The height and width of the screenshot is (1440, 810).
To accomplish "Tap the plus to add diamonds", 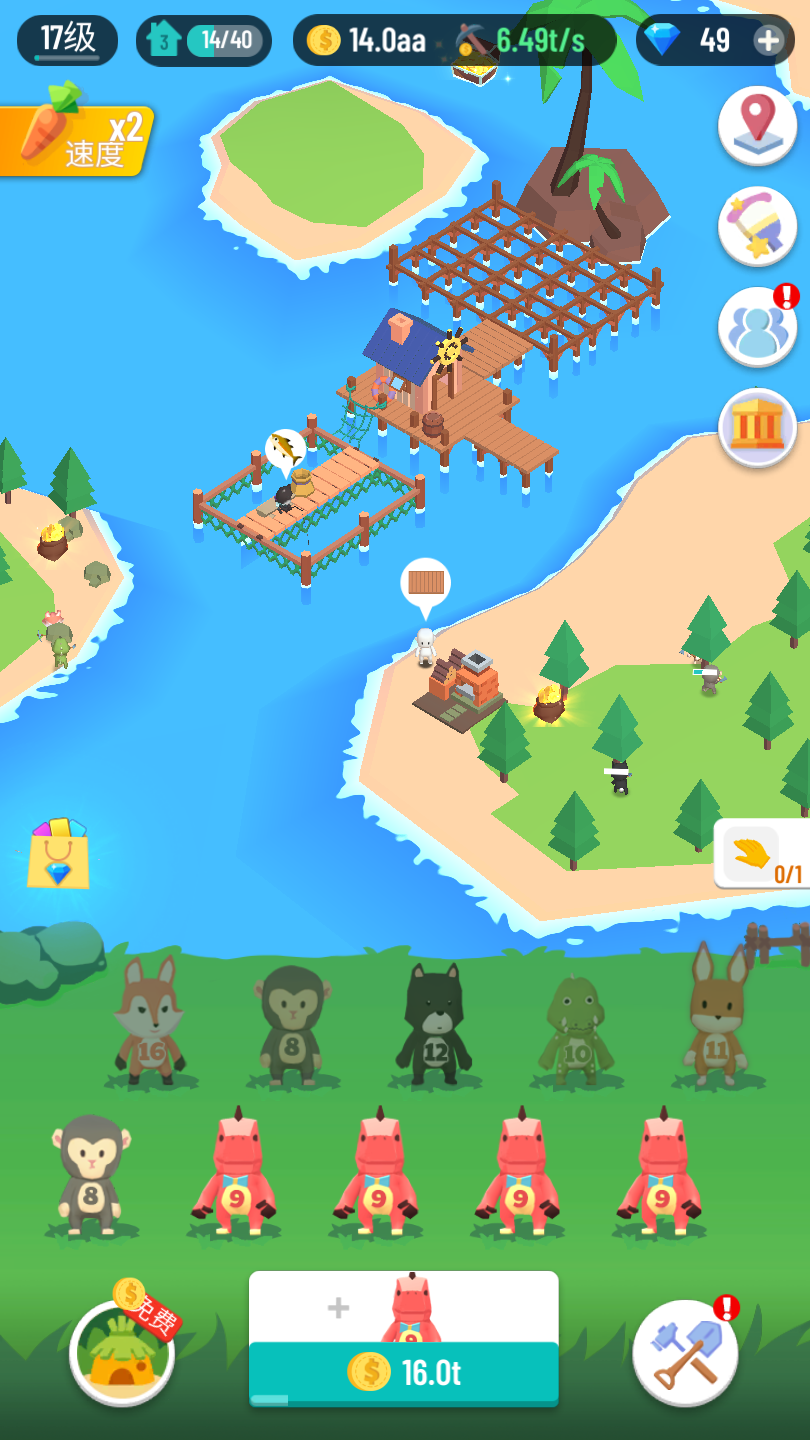I will tap(768, 41).
